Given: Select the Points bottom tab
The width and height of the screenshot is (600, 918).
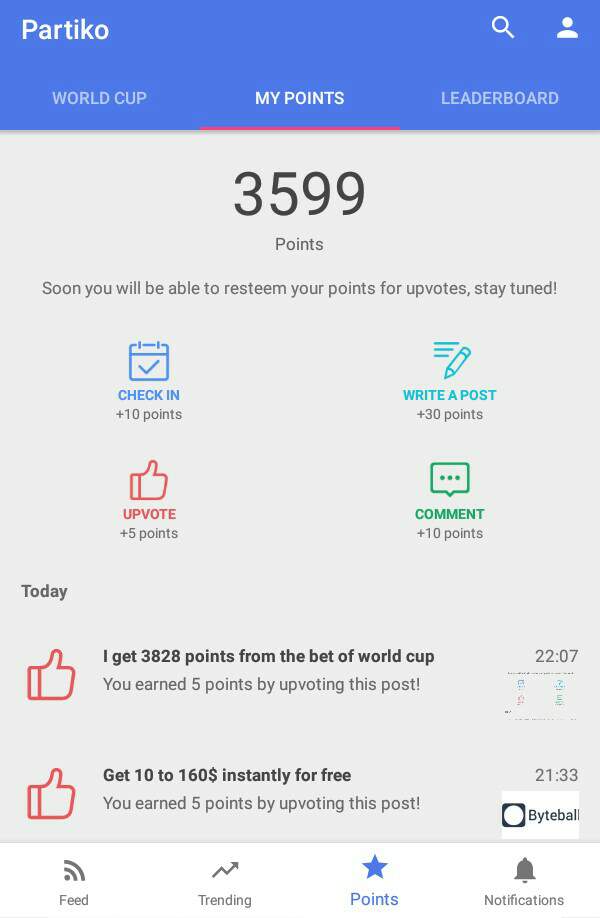Looking at the screenshot, I should (x=374, y=881).
